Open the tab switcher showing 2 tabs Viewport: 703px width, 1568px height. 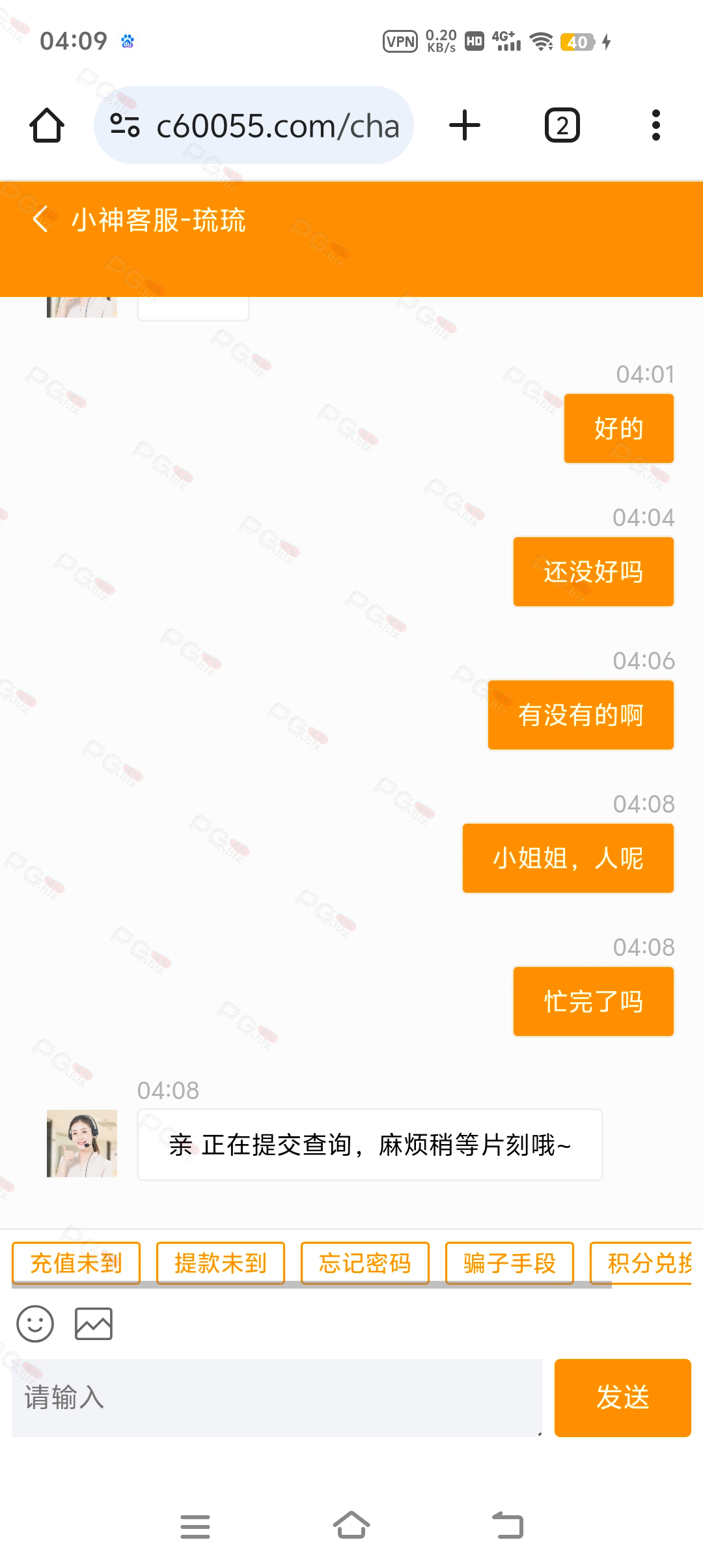tap(562, 125)
